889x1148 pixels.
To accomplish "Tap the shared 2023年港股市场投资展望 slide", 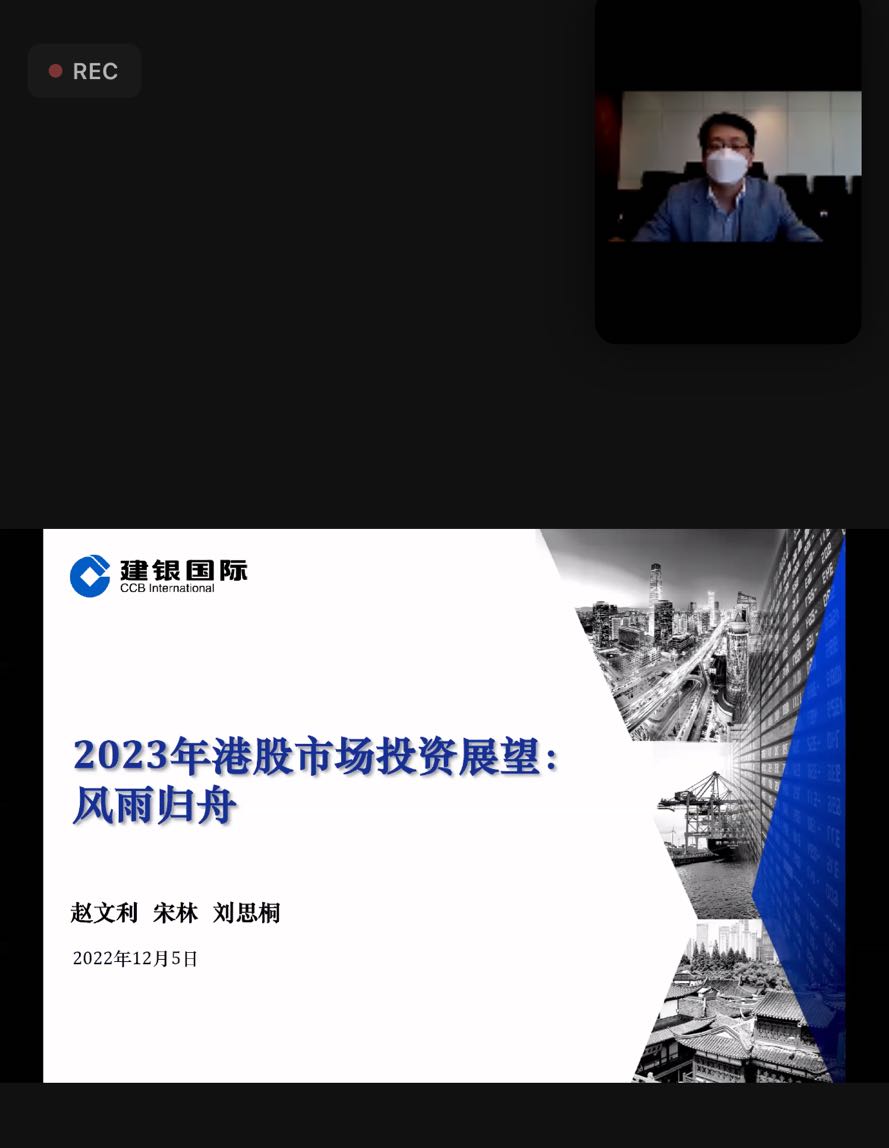I will pos(444,805).
